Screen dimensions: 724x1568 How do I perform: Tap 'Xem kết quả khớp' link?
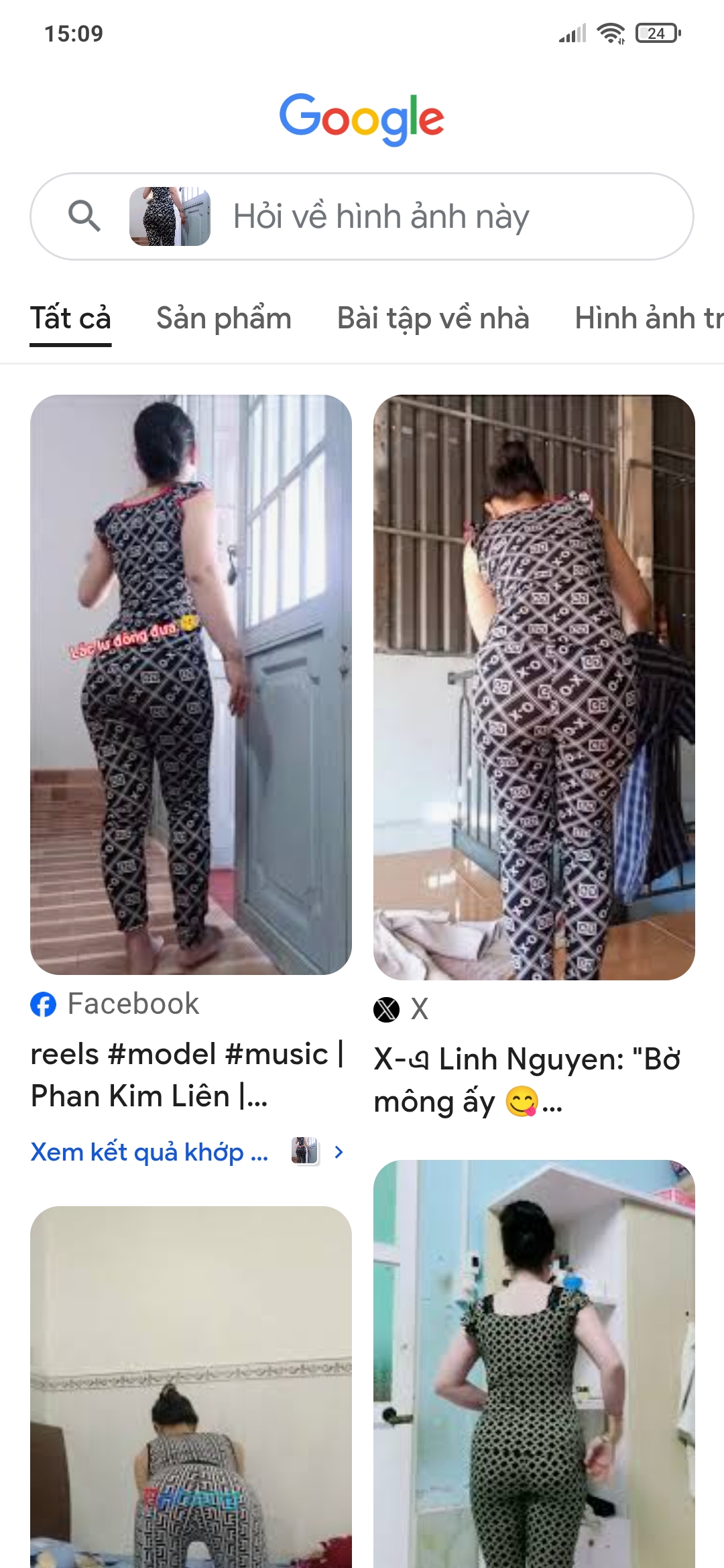[x=149, y=1152]
